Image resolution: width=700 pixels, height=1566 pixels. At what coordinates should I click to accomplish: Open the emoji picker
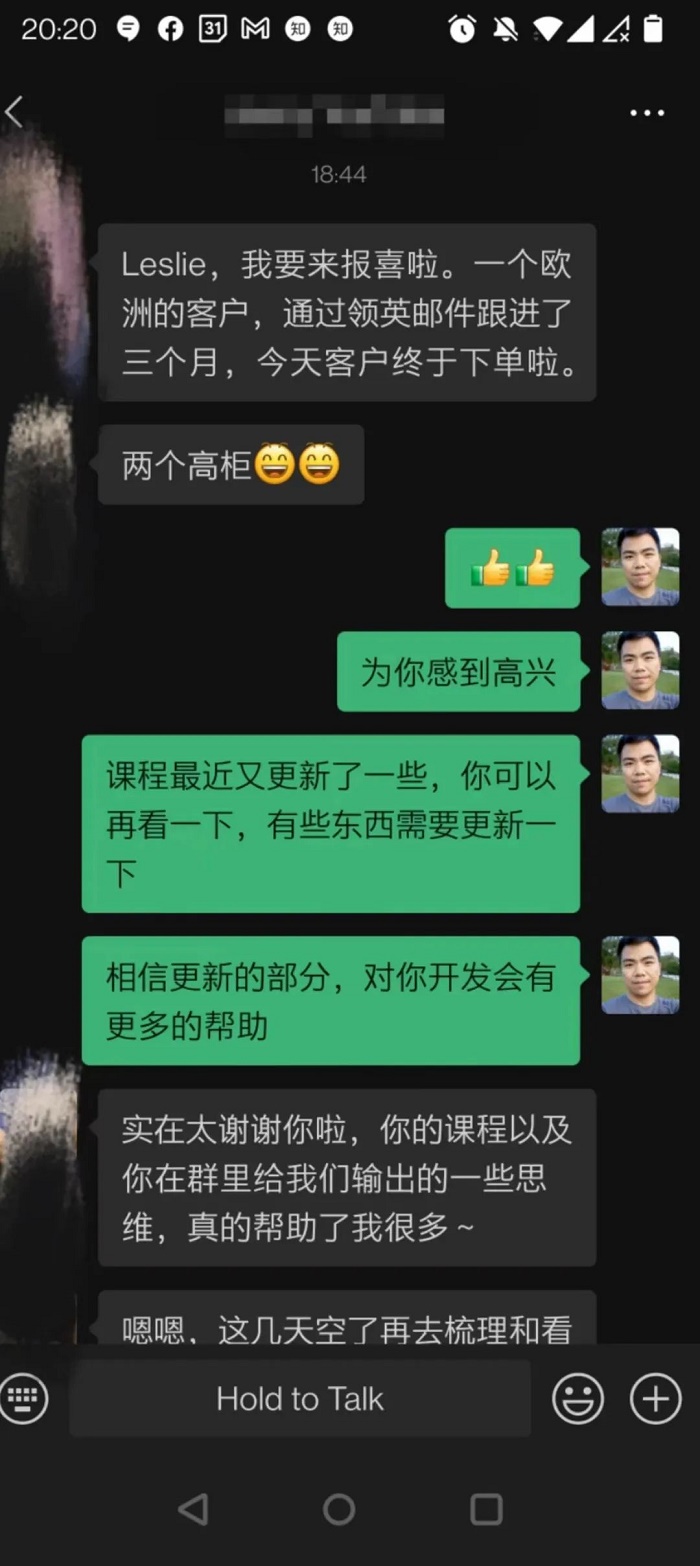point(578,1398)
